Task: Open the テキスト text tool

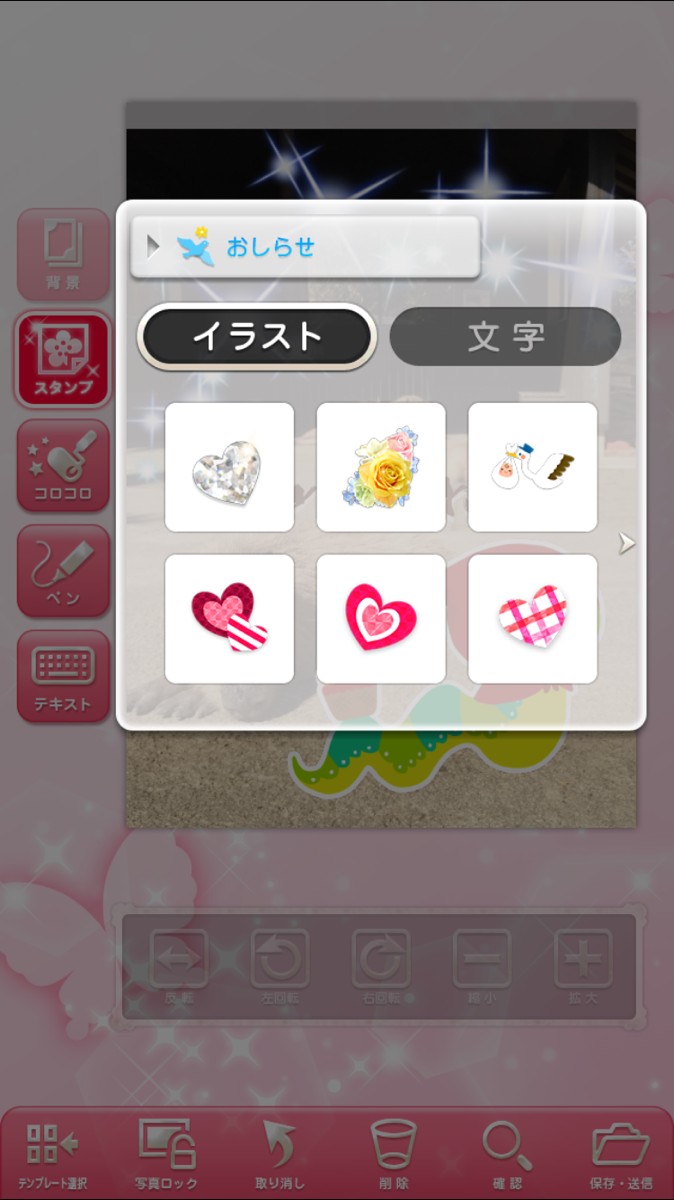Action: tap(63, 676)
